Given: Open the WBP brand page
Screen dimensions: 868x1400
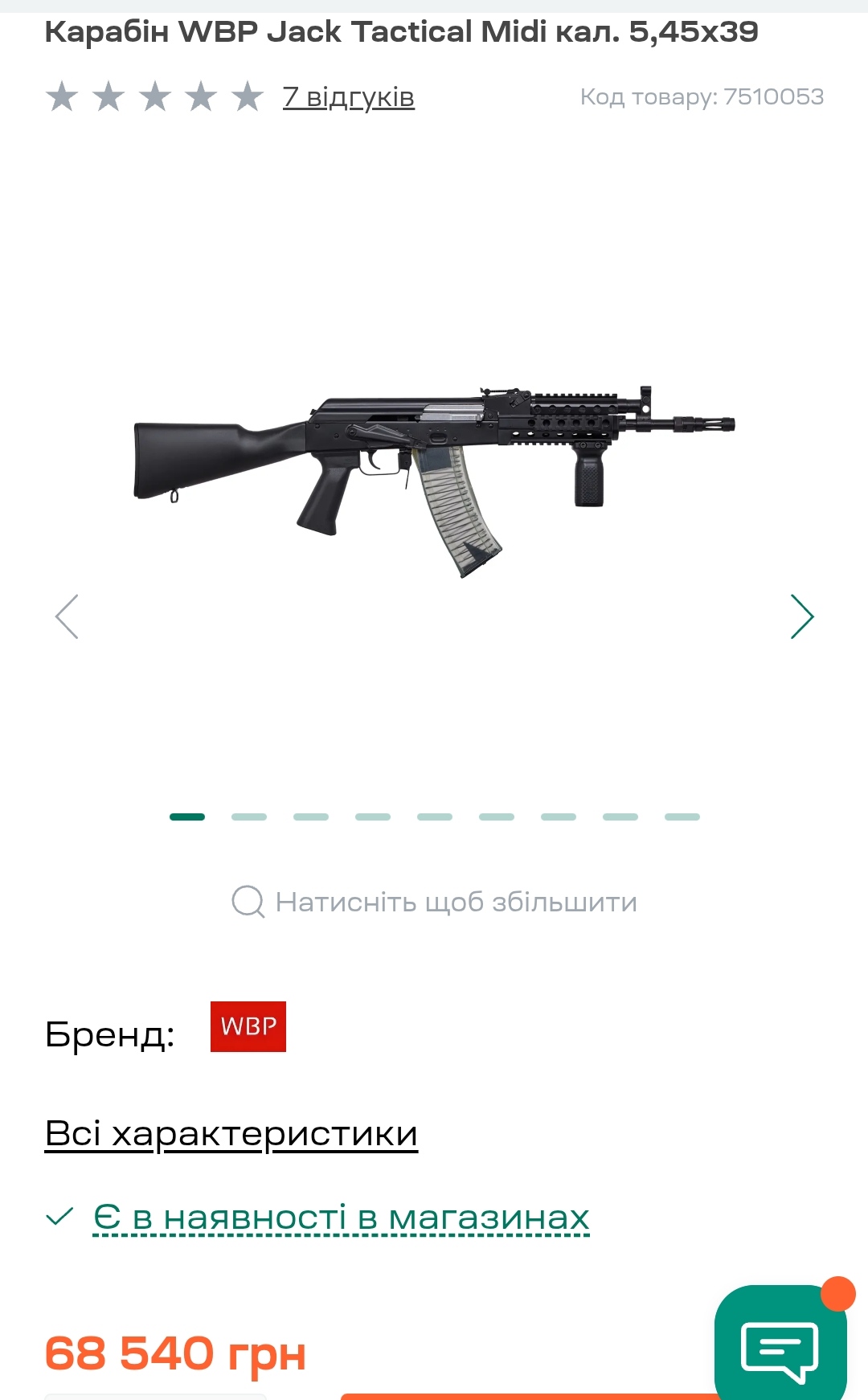Looking at the screenshot, I should click(x=248, y=1026).
